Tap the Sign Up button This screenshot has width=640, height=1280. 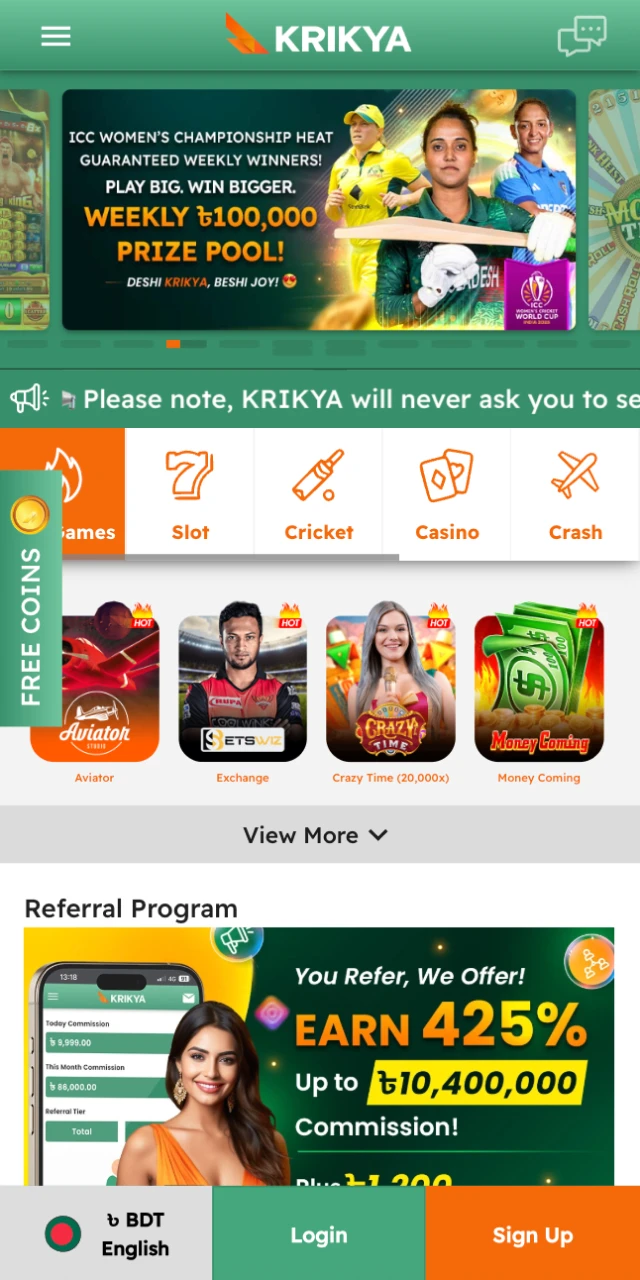click(532, 1234)
